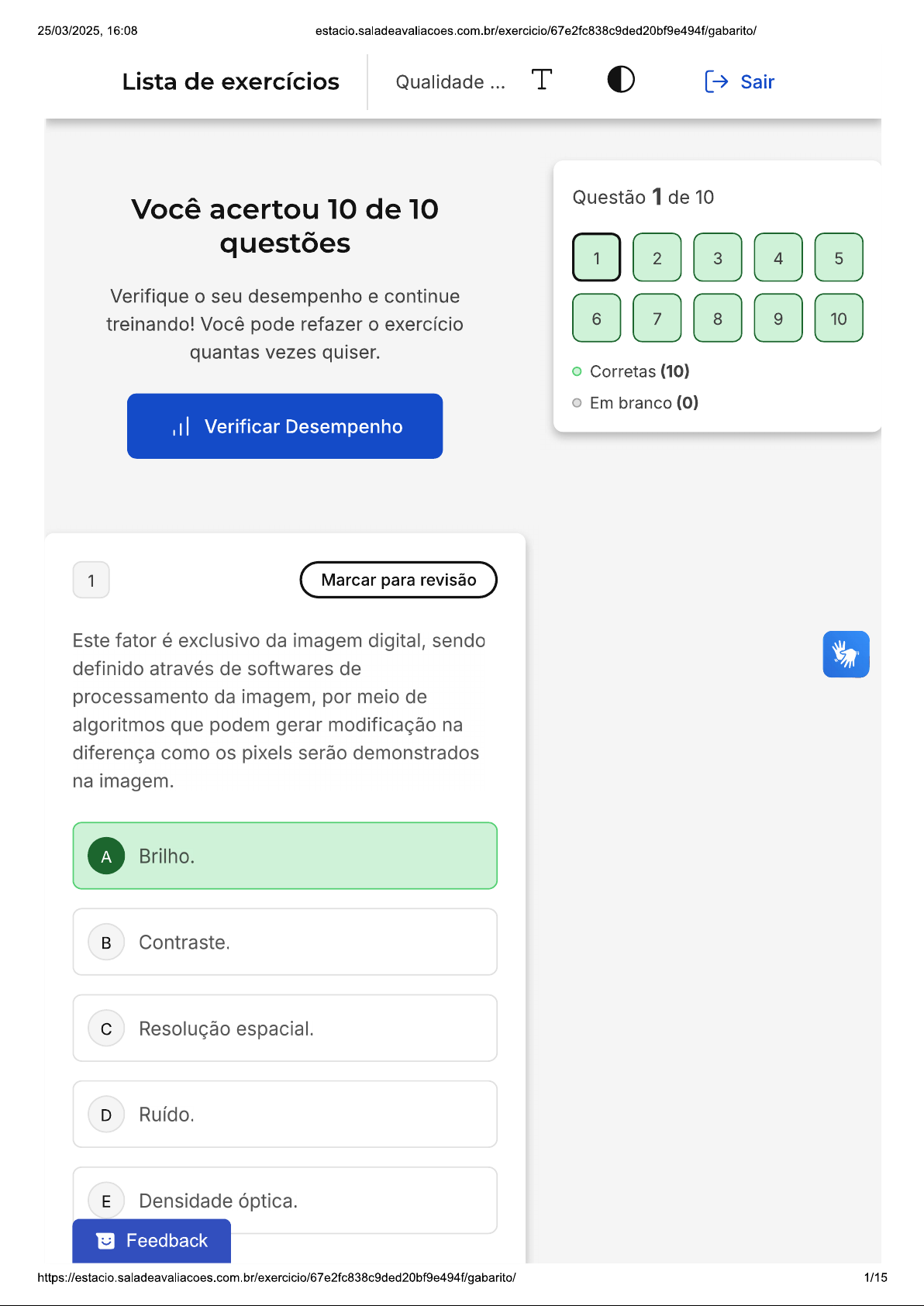Open question 6
Image resolution: width=924 pixels, height=1306 pixels.
(x=597, y=318)
